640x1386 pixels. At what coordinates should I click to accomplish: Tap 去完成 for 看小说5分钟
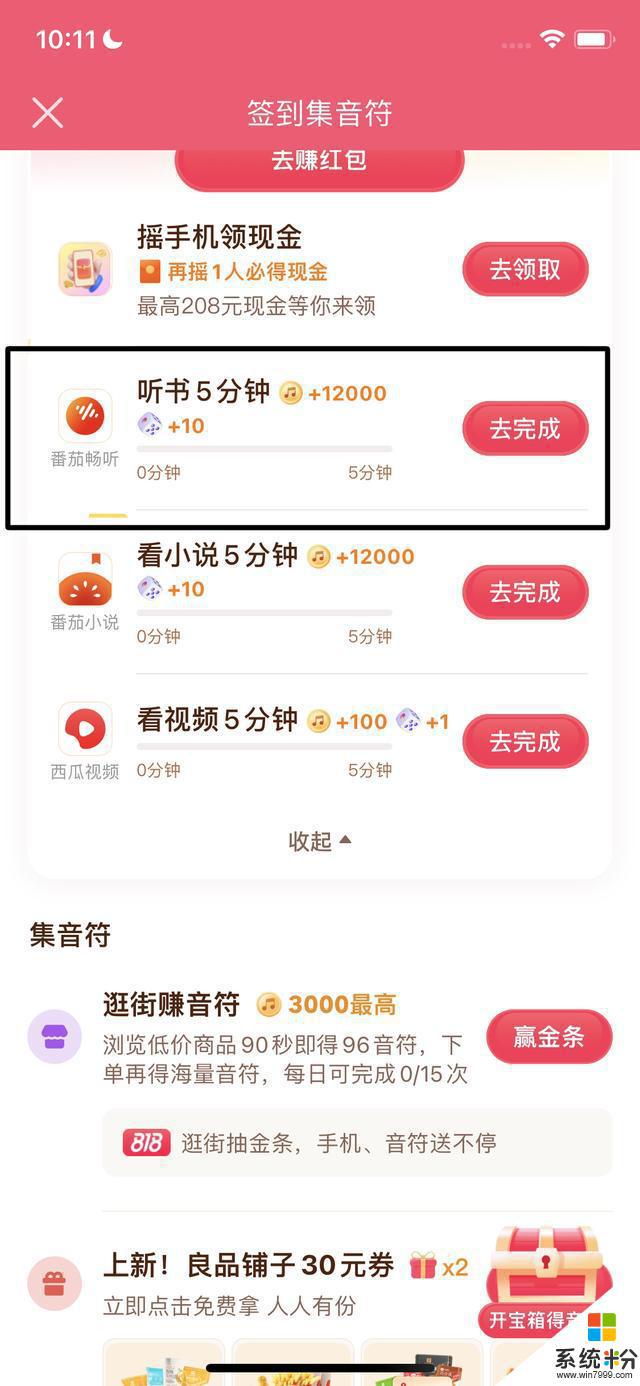point(524,592)
